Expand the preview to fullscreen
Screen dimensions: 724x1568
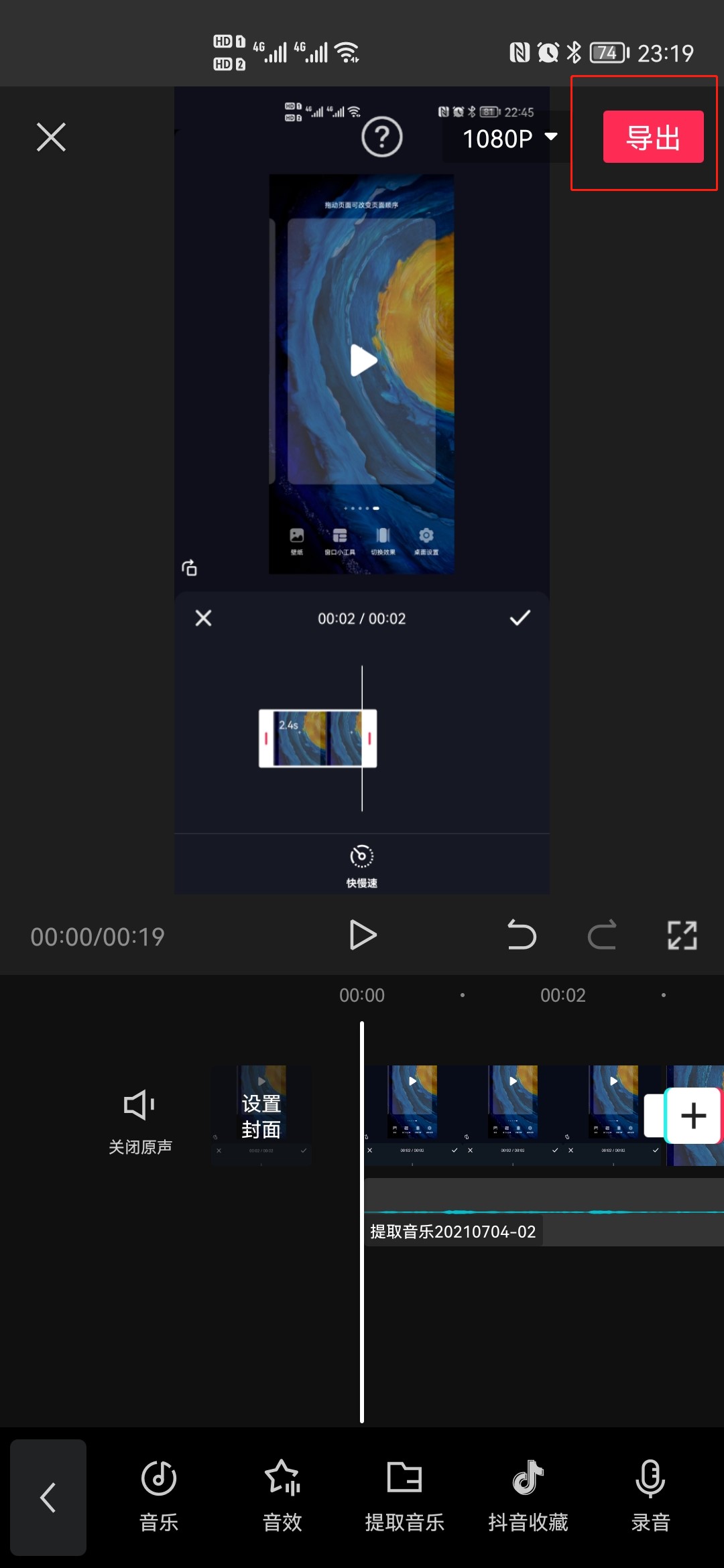pos(682,935)
